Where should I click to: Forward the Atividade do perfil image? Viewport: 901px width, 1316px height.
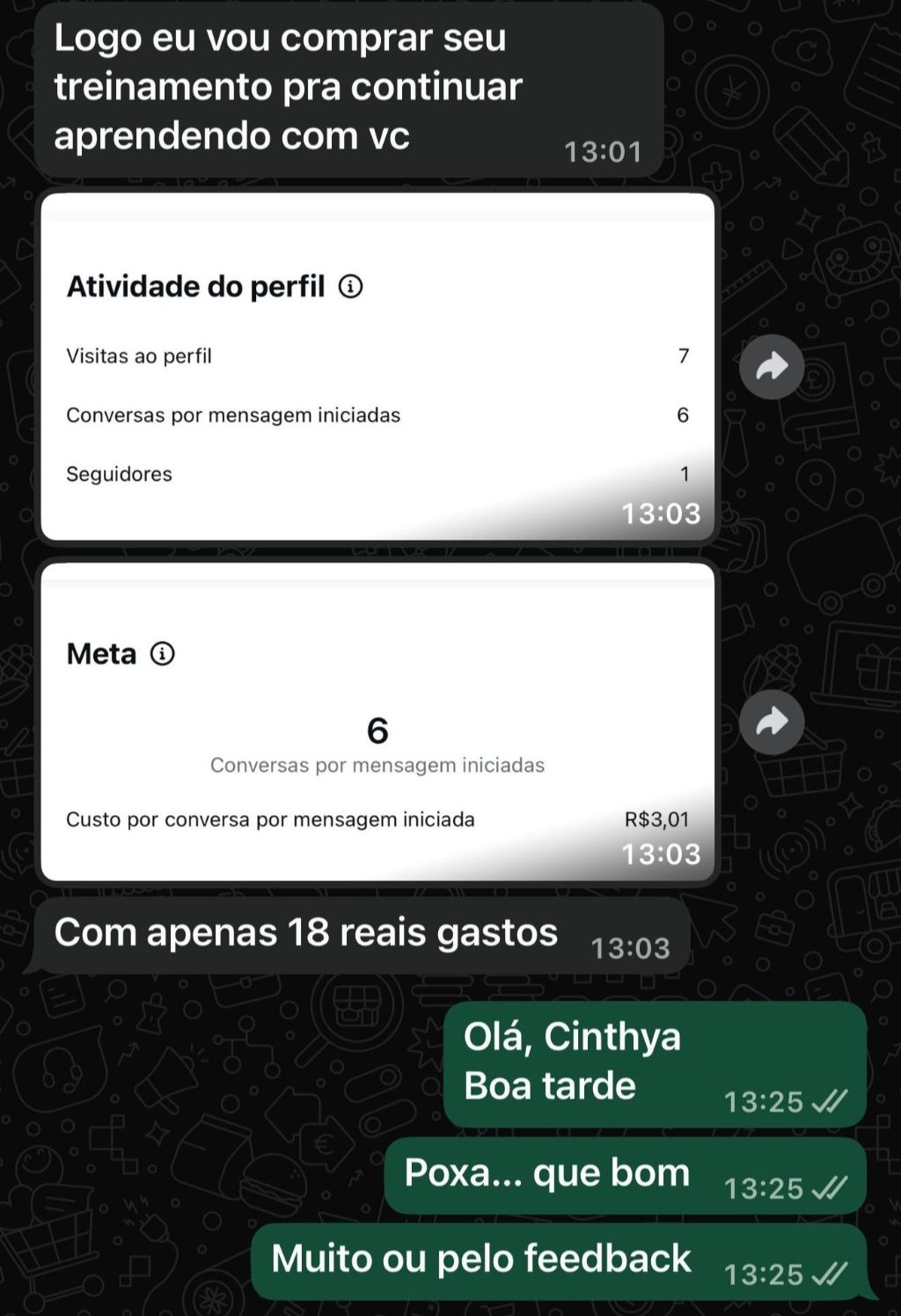click(x=772, y=366)
